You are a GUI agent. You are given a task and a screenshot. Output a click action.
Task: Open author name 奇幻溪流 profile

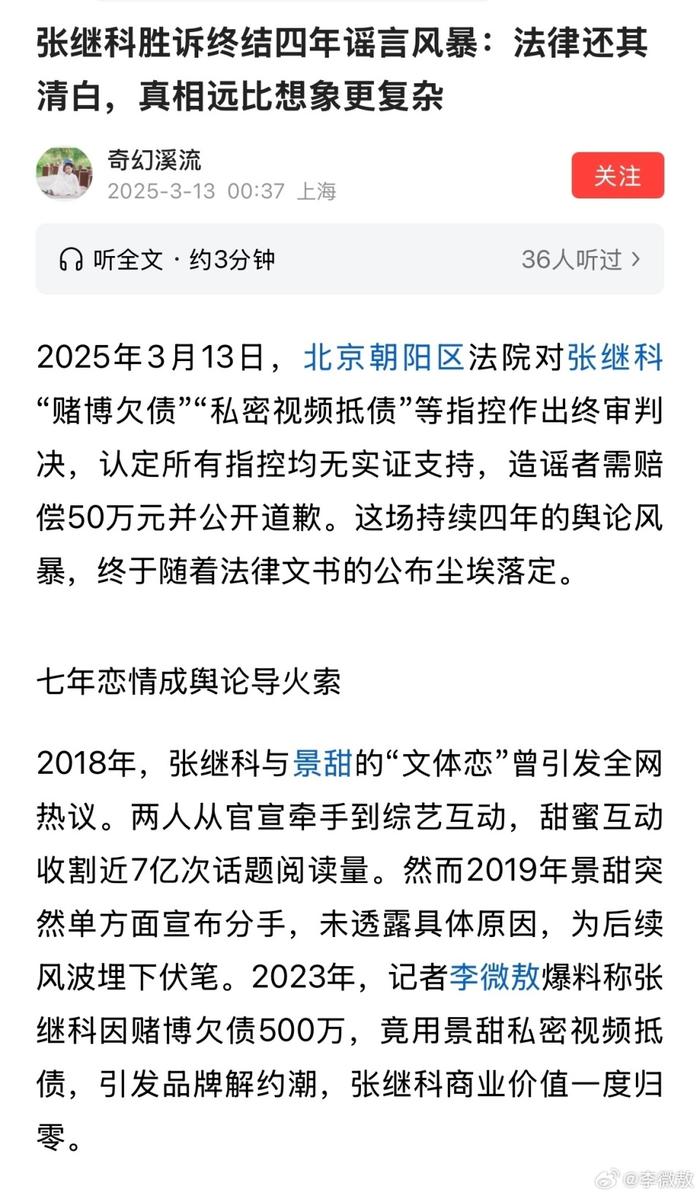pos(154,159)
